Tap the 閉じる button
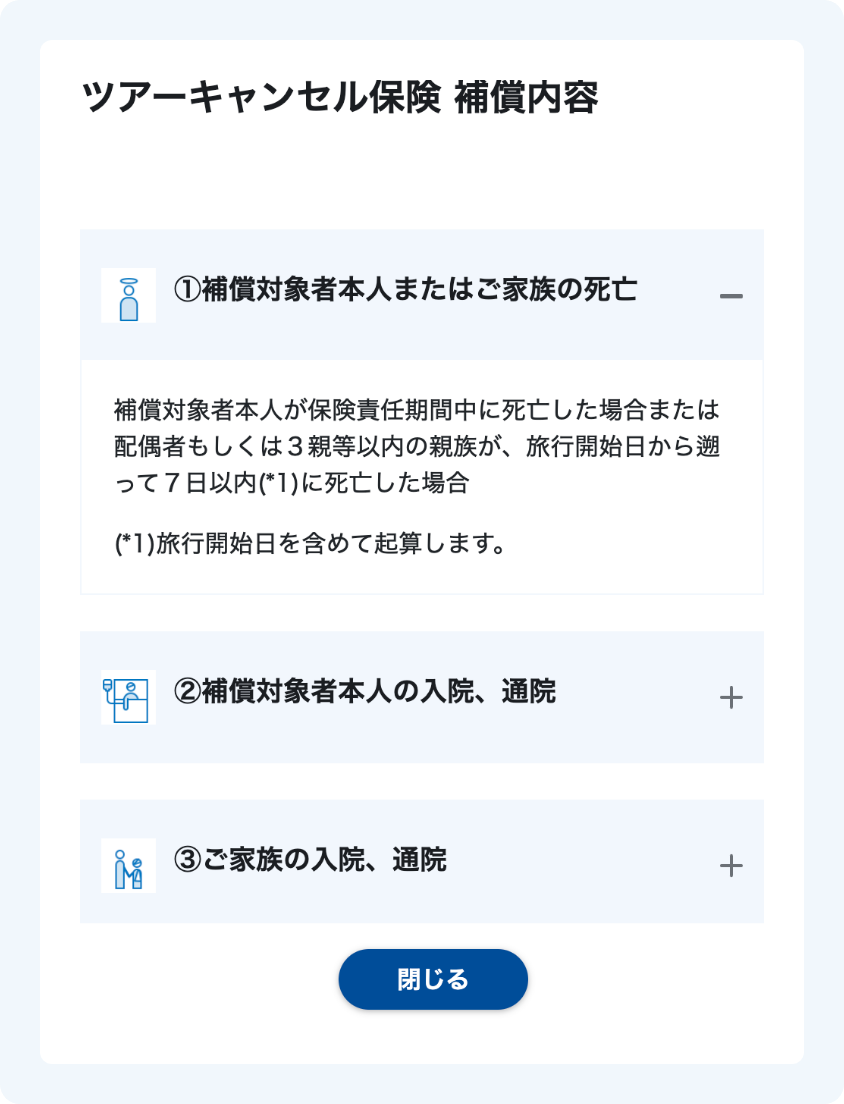844x1104 pixels. (432, 979)
